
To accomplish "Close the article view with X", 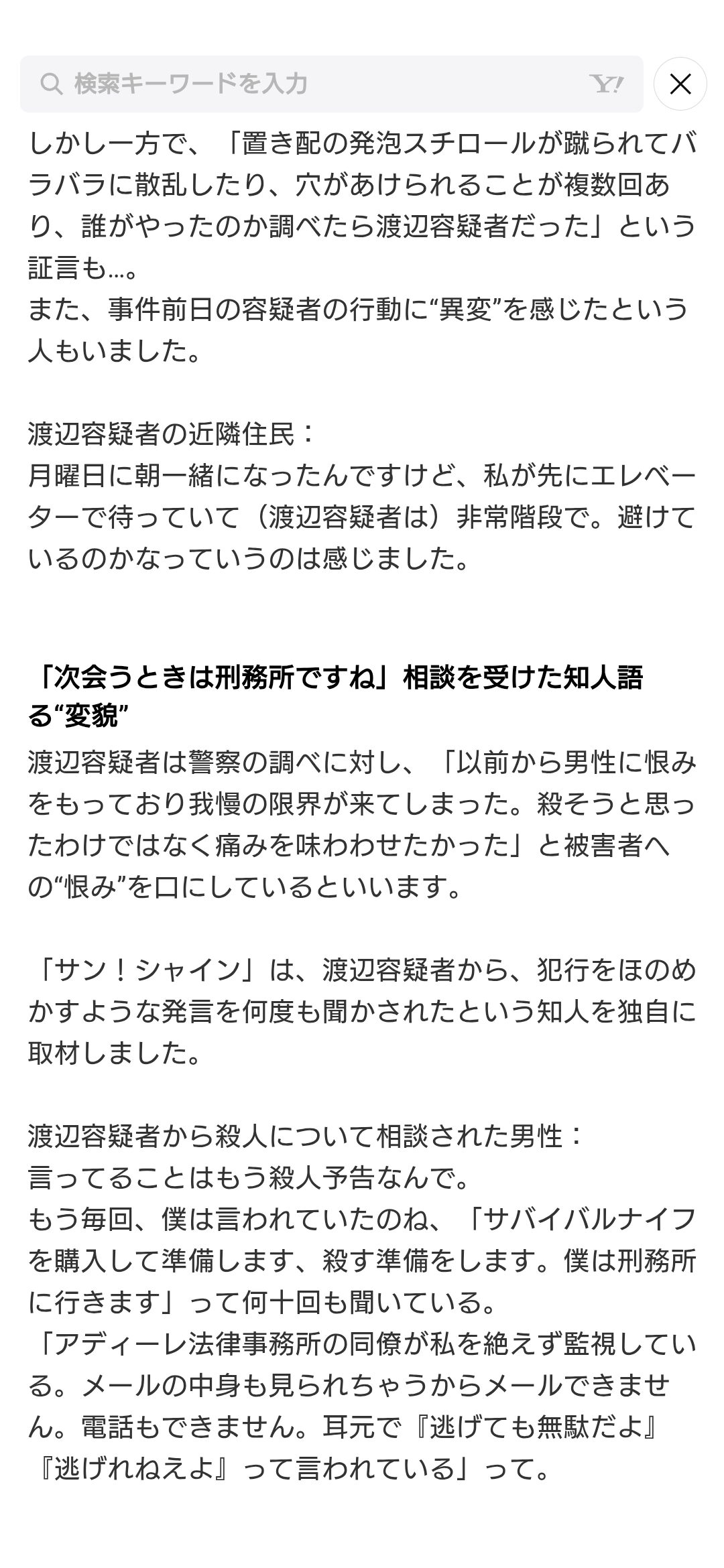I will 680,84.
